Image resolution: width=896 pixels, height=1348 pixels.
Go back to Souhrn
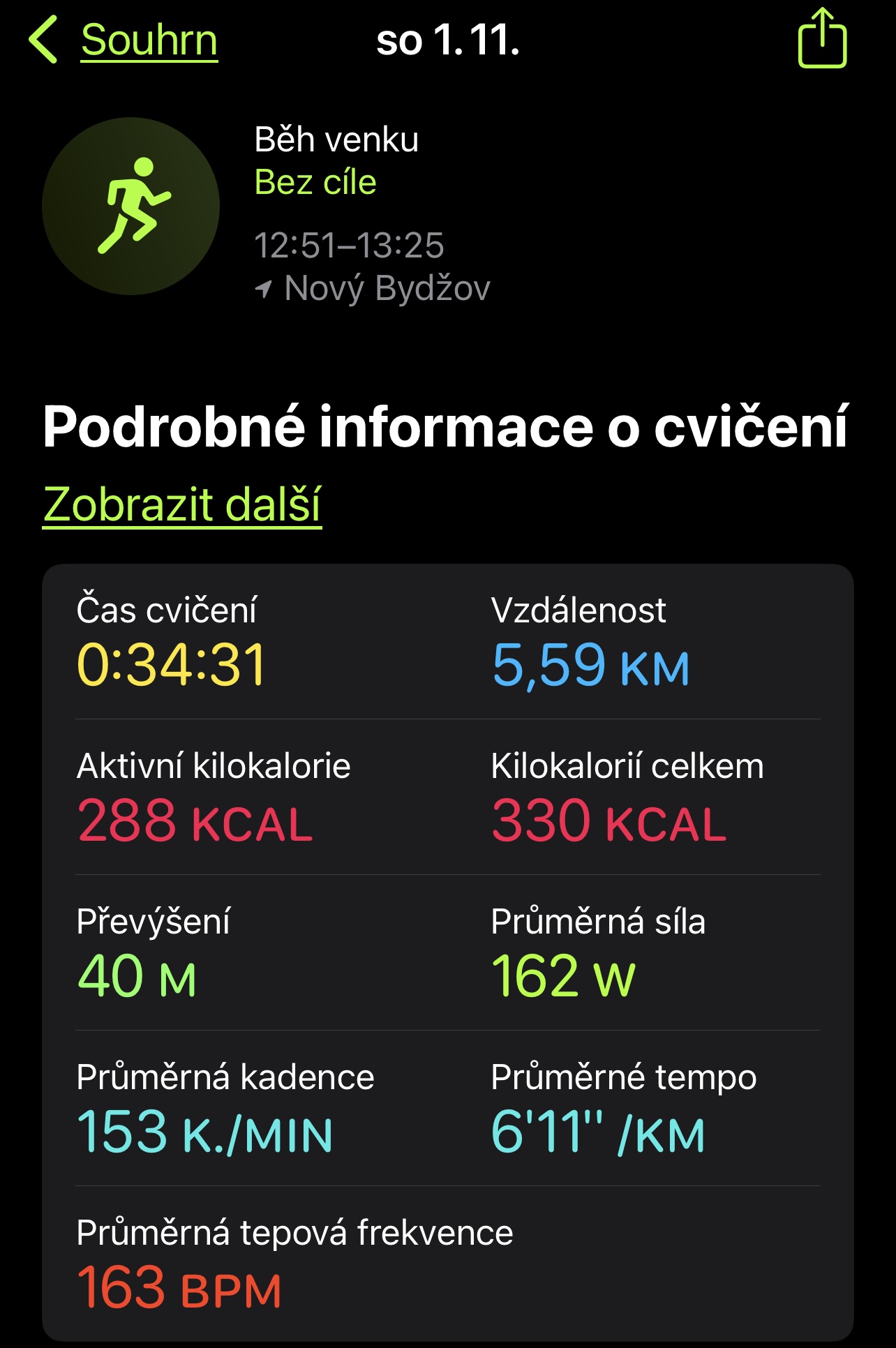pyautogui.click(x=126, y=40)
